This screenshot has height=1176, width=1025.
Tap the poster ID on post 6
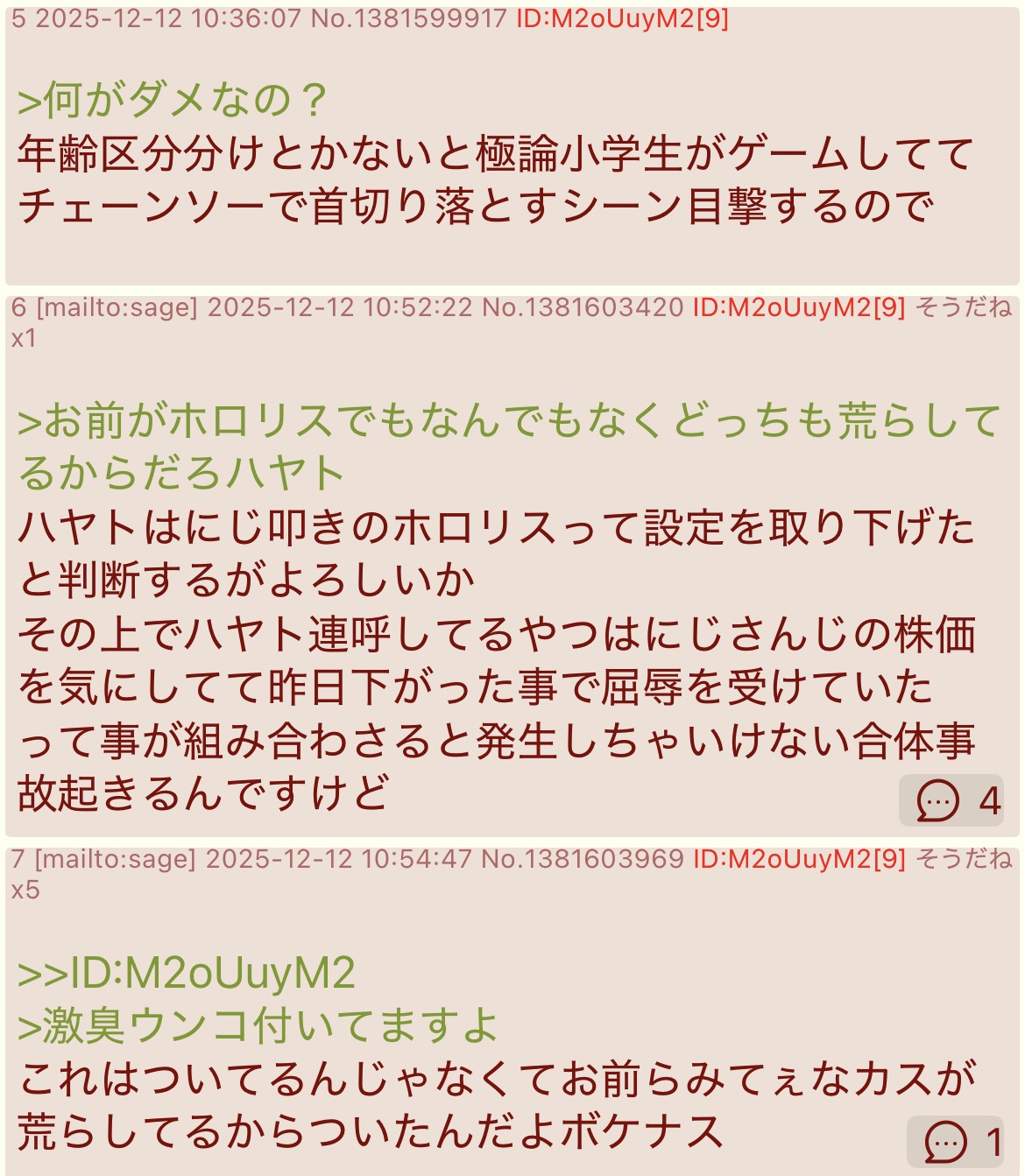tap(799, 307)
